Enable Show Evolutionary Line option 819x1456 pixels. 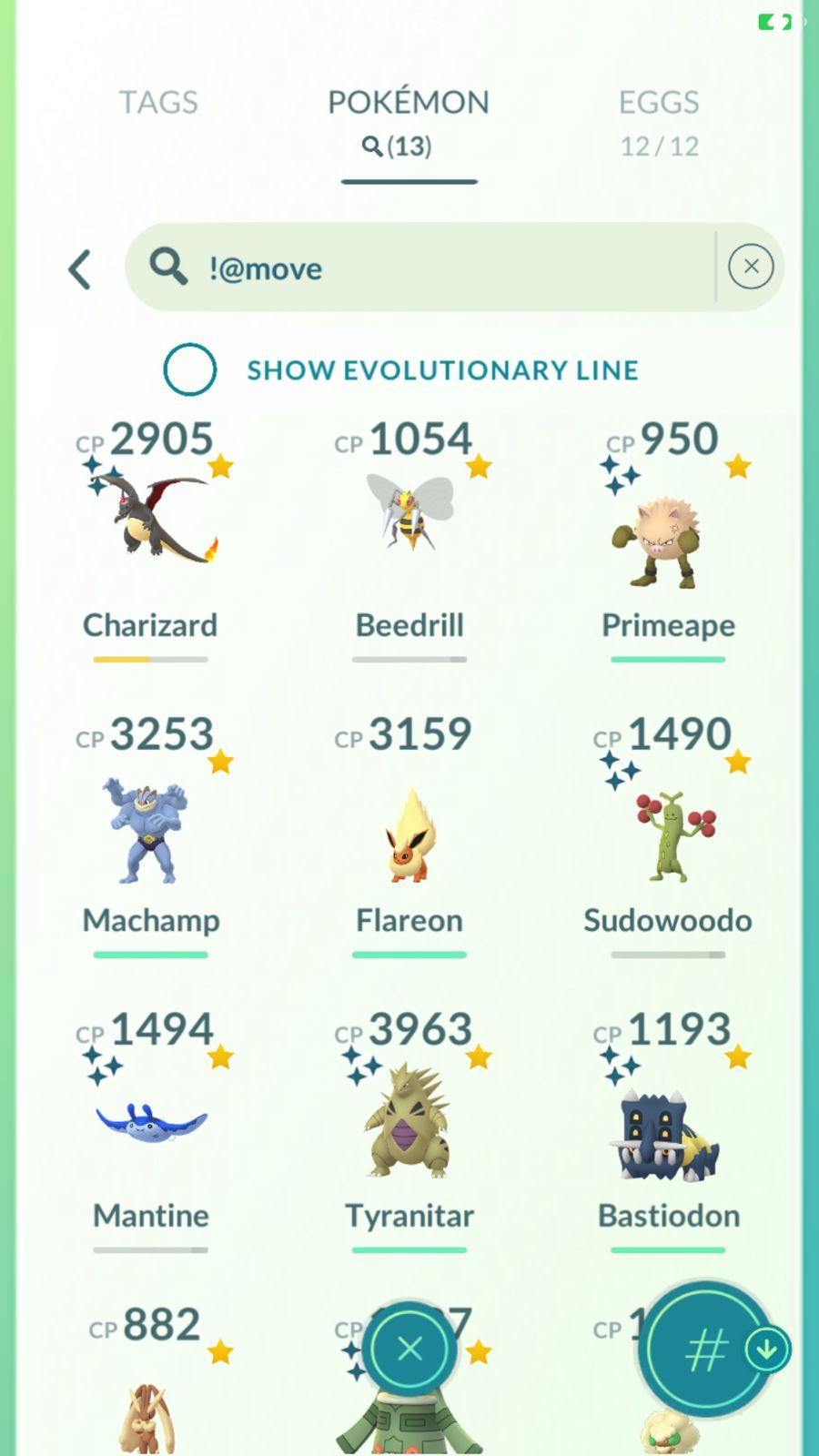pos(189,369)
